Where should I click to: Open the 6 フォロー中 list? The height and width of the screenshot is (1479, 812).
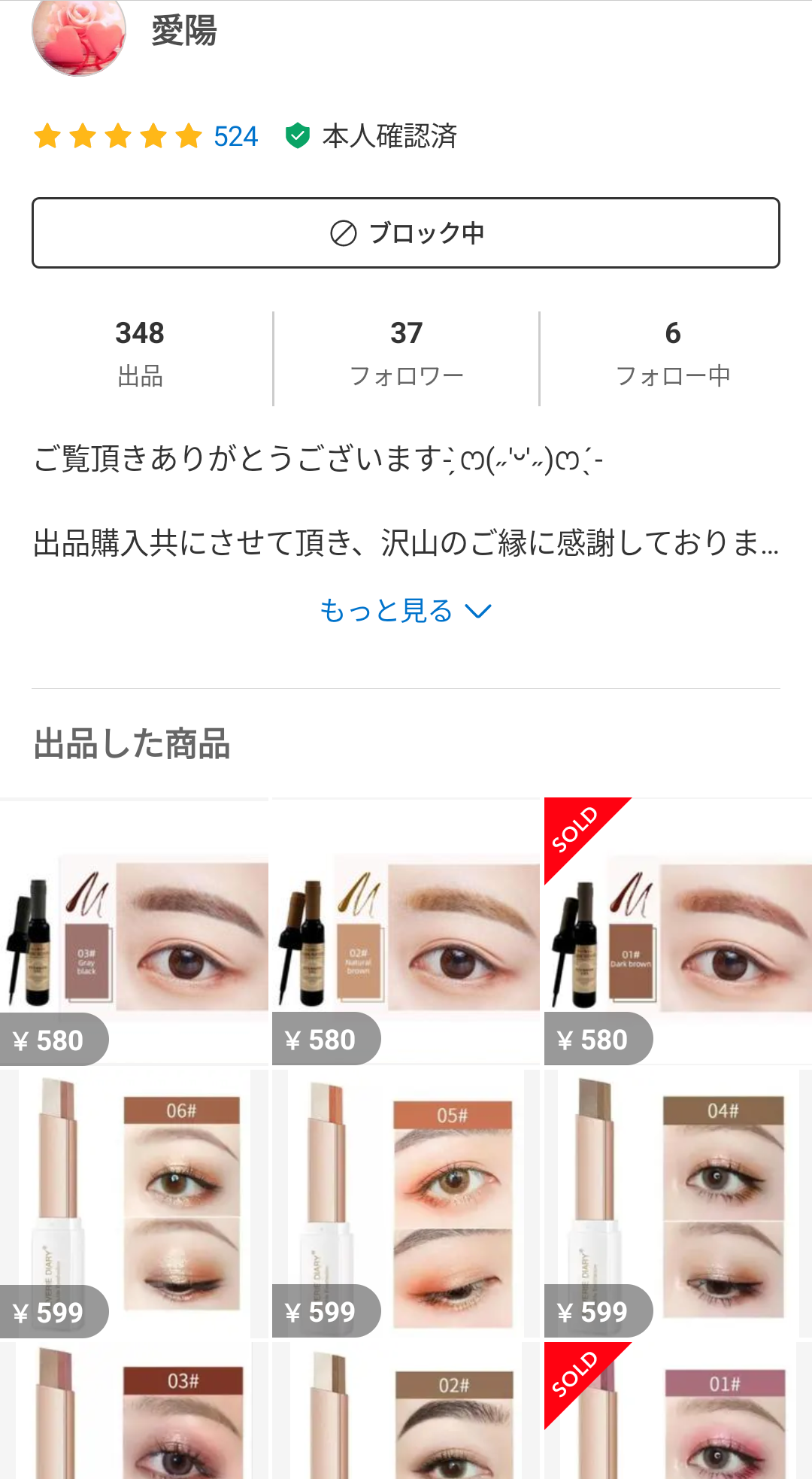(x=674, y=354)
